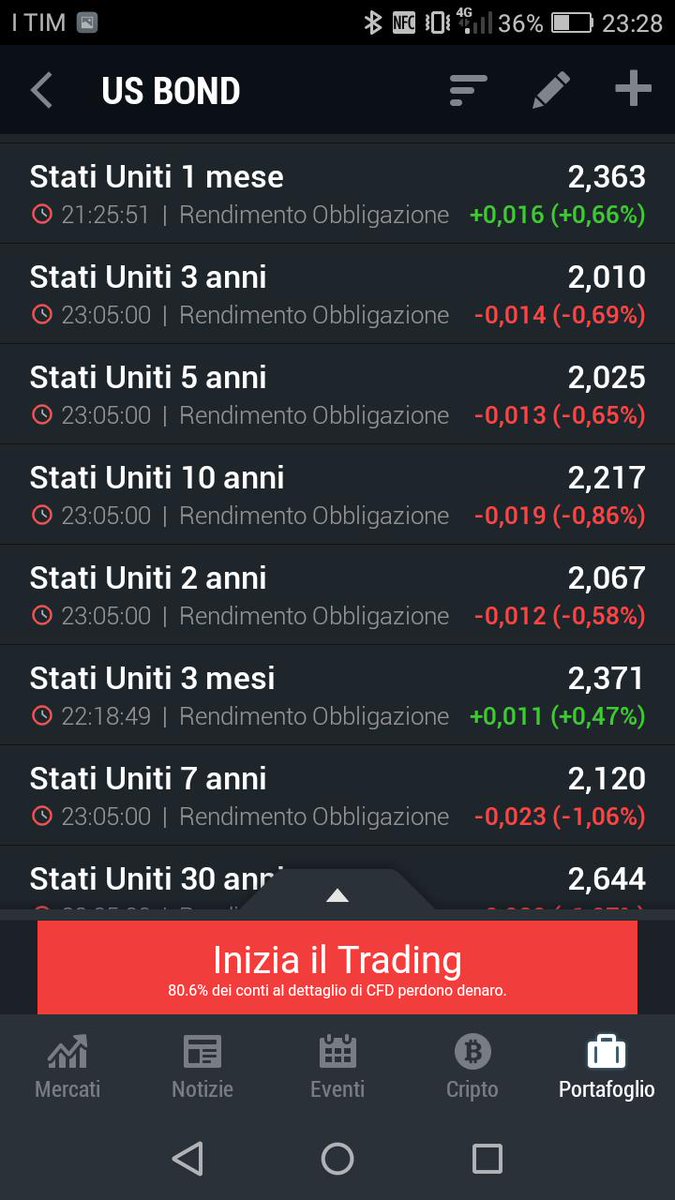
Task: Open Stati Uniti 2 anni bond
Action: pyautogui.click(x=337, y=595)
